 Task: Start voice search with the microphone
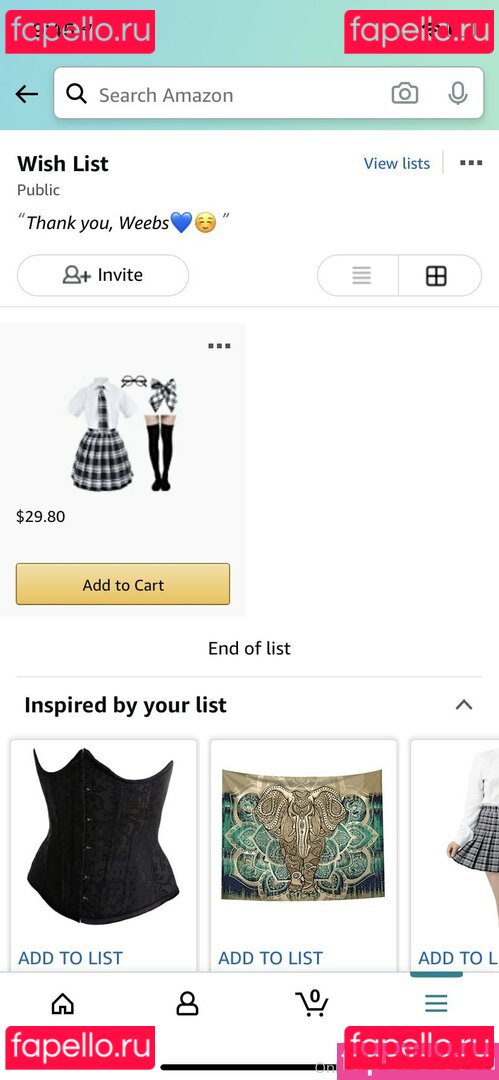(x=458, y=94)
